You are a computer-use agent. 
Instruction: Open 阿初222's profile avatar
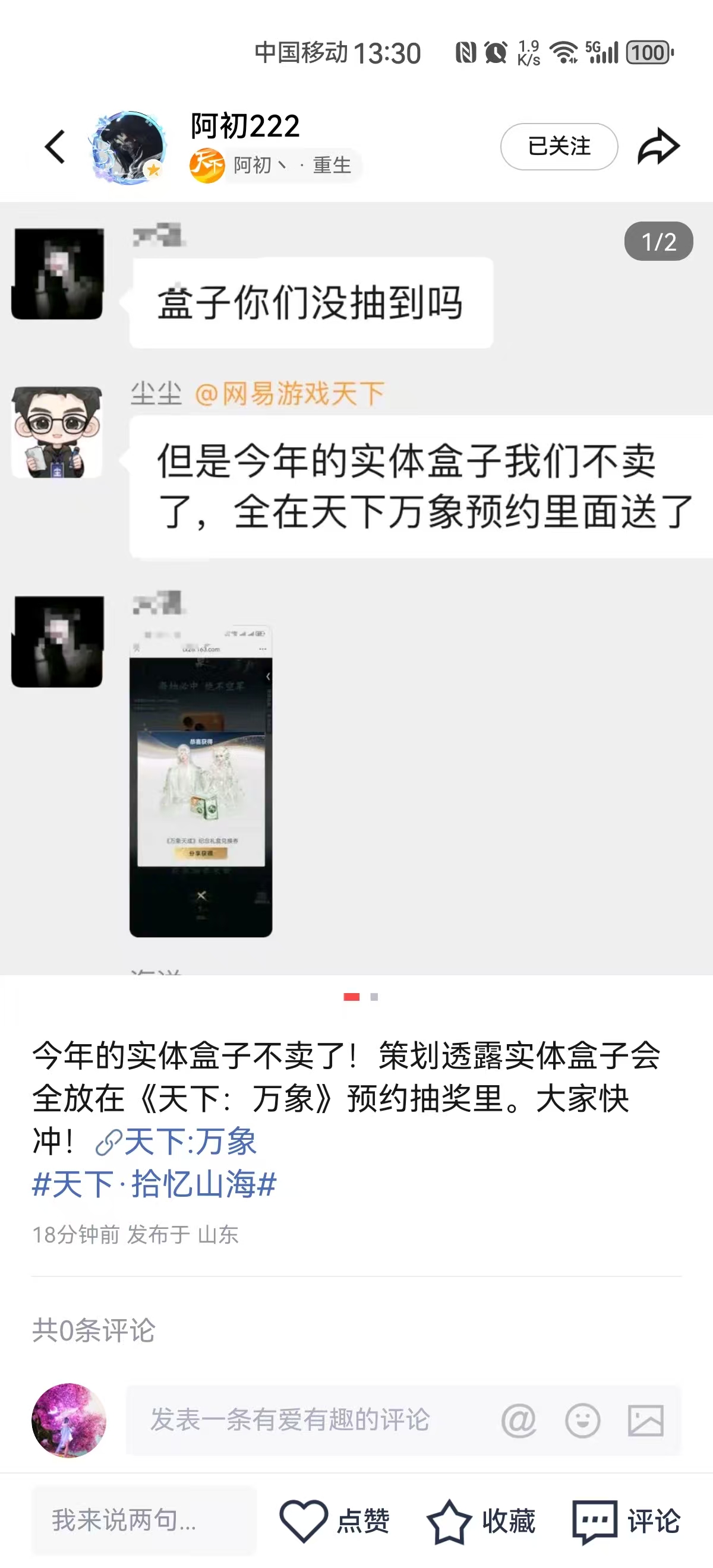128,147
